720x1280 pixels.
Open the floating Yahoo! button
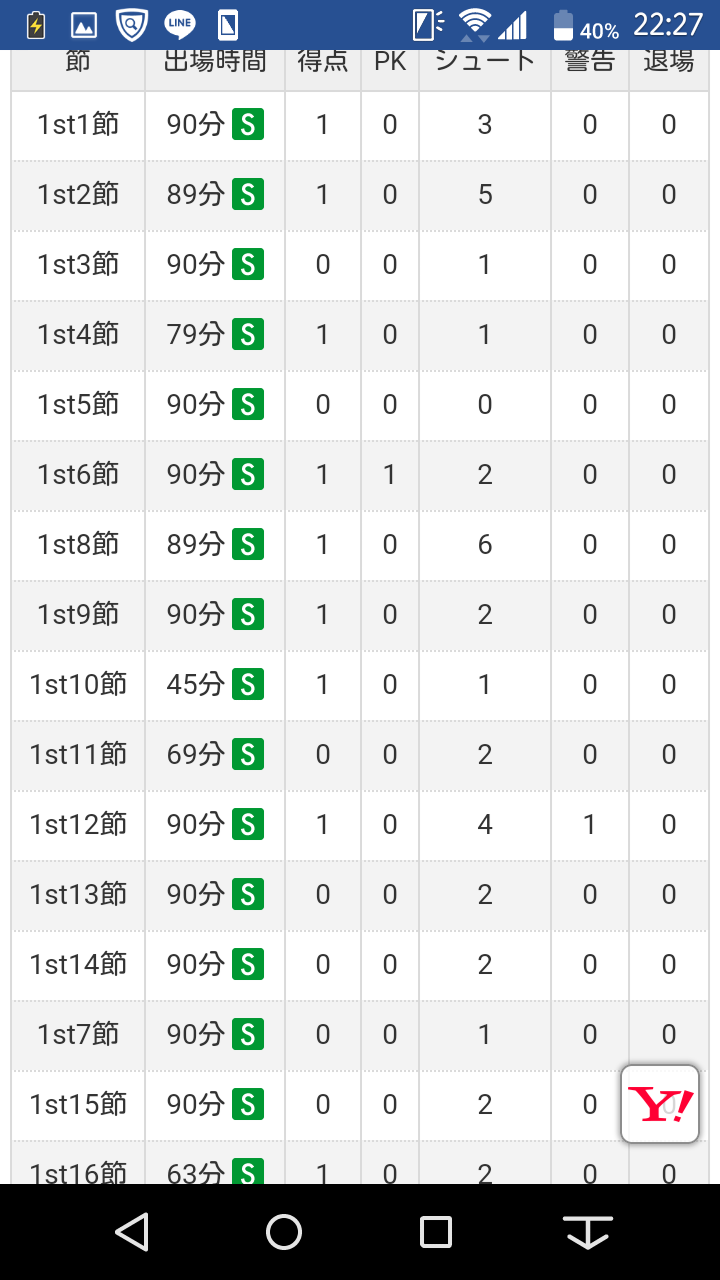point(660,1104)
